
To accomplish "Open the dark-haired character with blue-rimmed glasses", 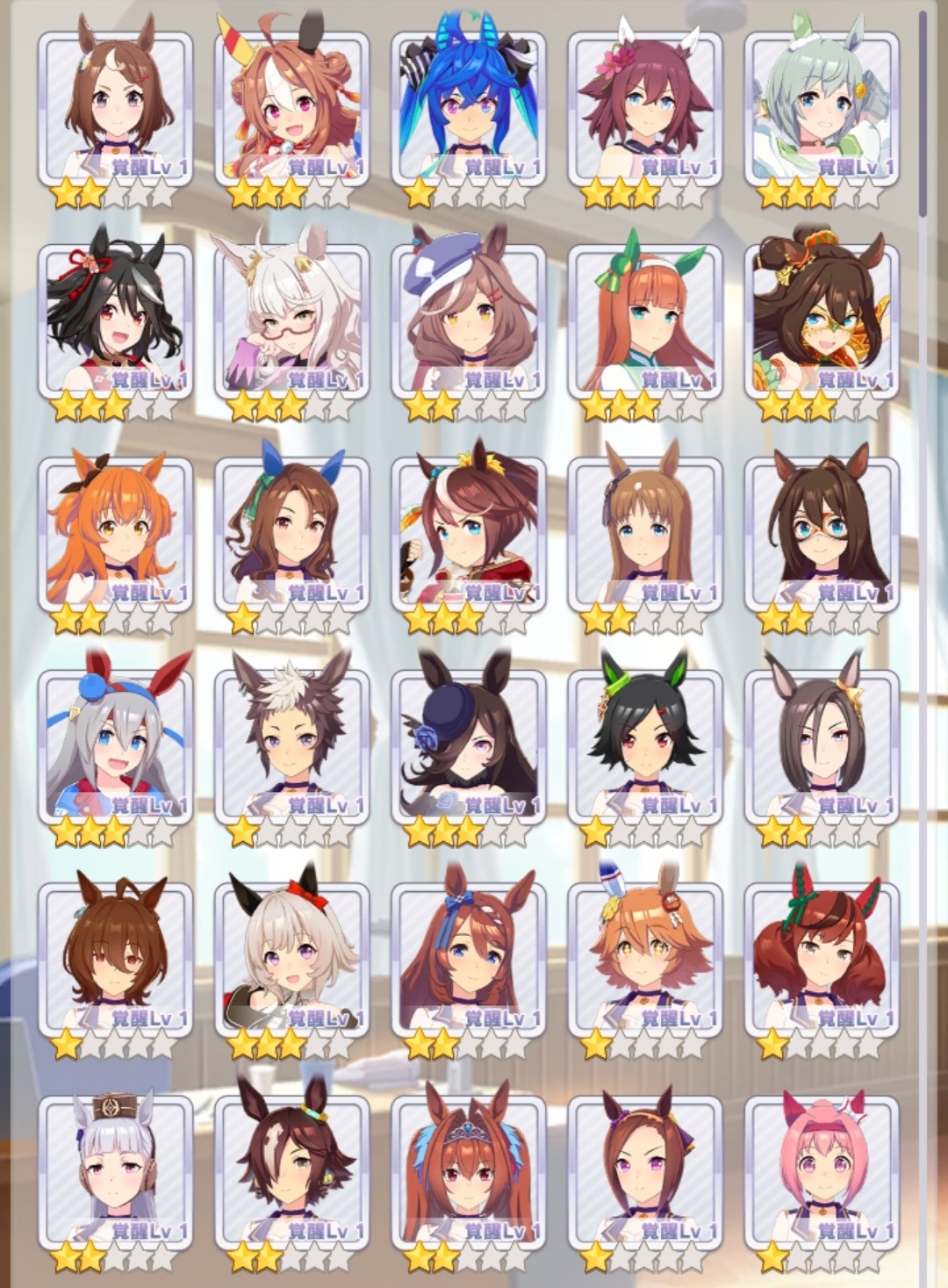I will pyautogui.click(x=822, y=535).
